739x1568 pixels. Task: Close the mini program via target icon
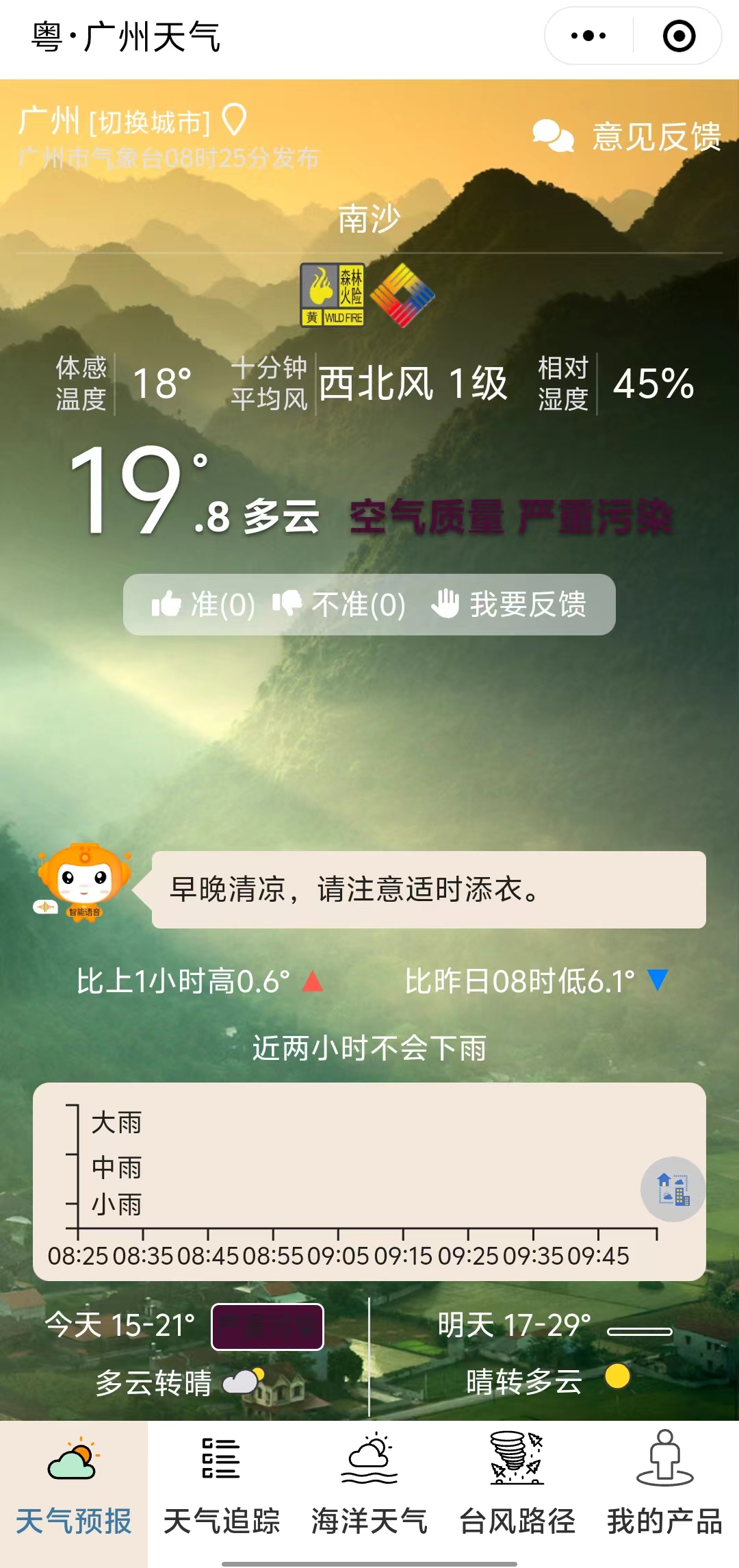[679, 36]
